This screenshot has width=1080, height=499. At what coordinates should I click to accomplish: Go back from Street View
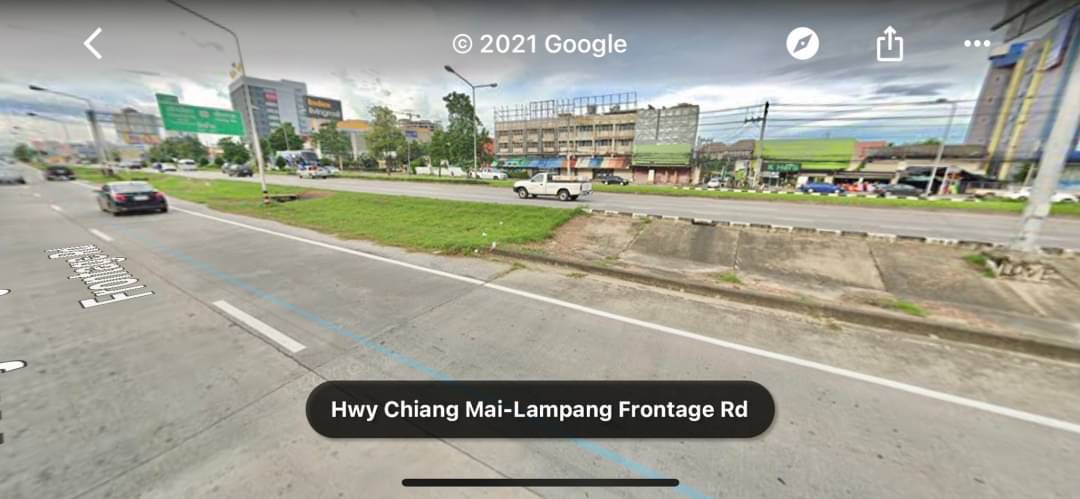[93, 43]
